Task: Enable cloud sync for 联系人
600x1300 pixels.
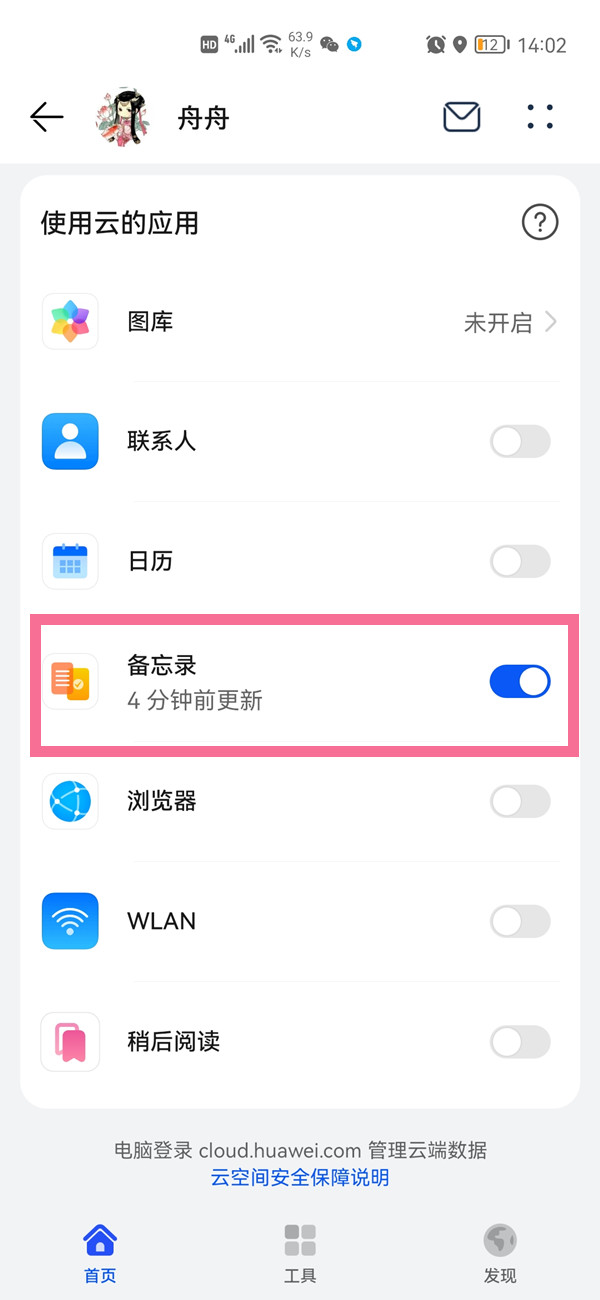Action: coord(520,441)
